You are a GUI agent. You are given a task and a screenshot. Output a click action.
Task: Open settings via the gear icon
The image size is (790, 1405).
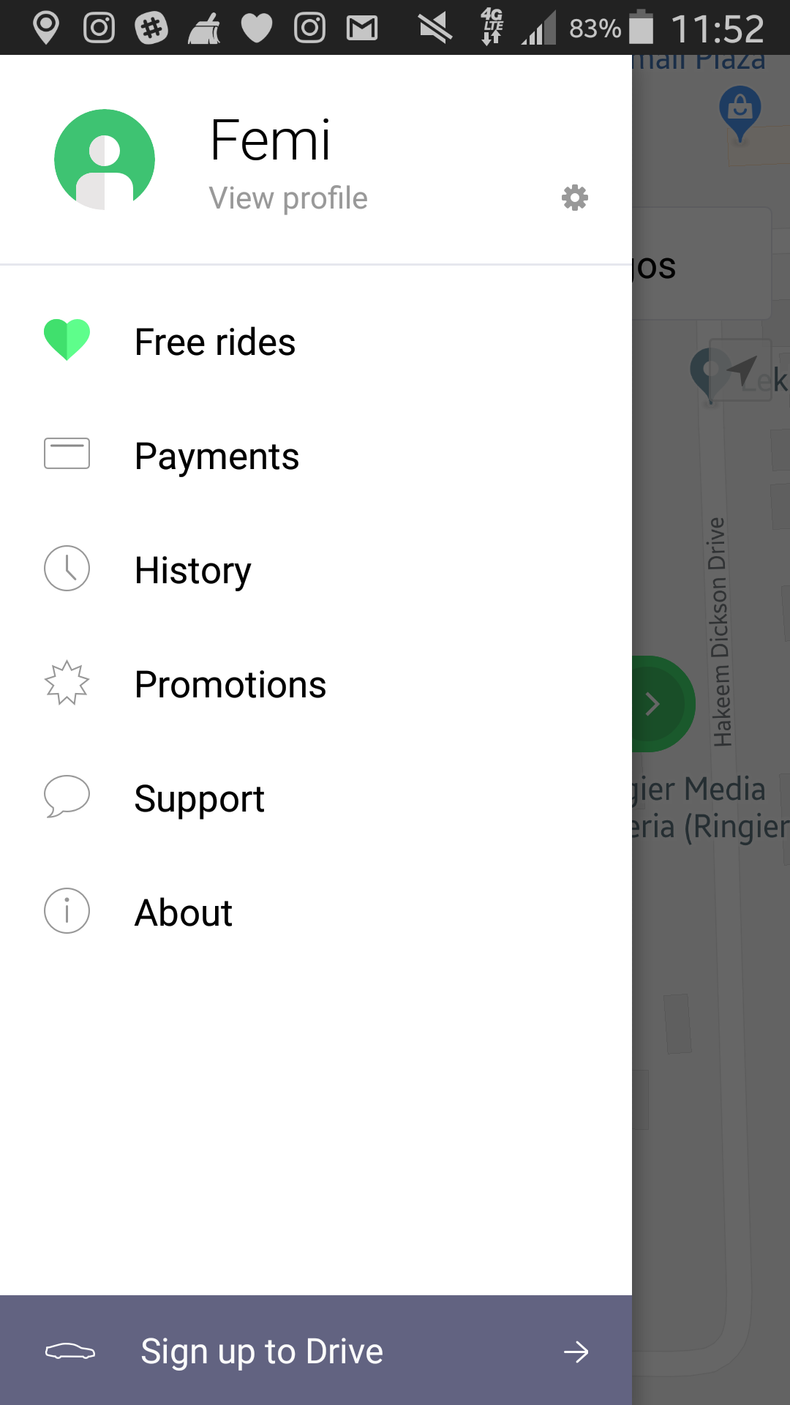coord(574,197)
